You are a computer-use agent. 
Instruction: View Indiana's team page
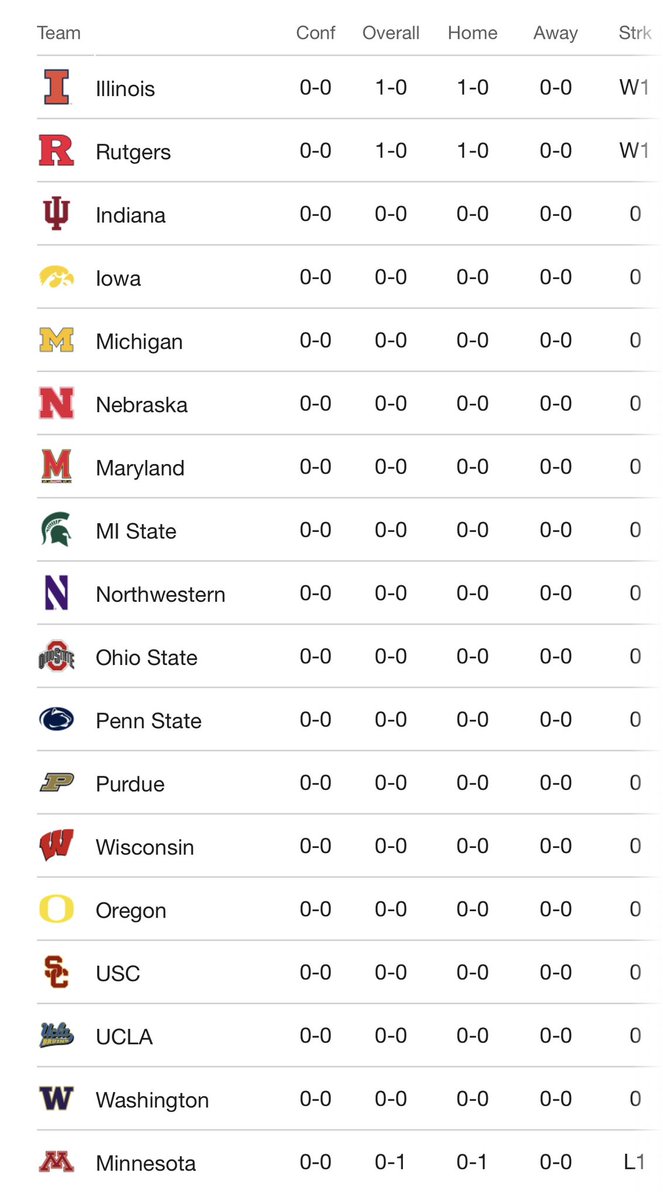click(x=130, y=215)
